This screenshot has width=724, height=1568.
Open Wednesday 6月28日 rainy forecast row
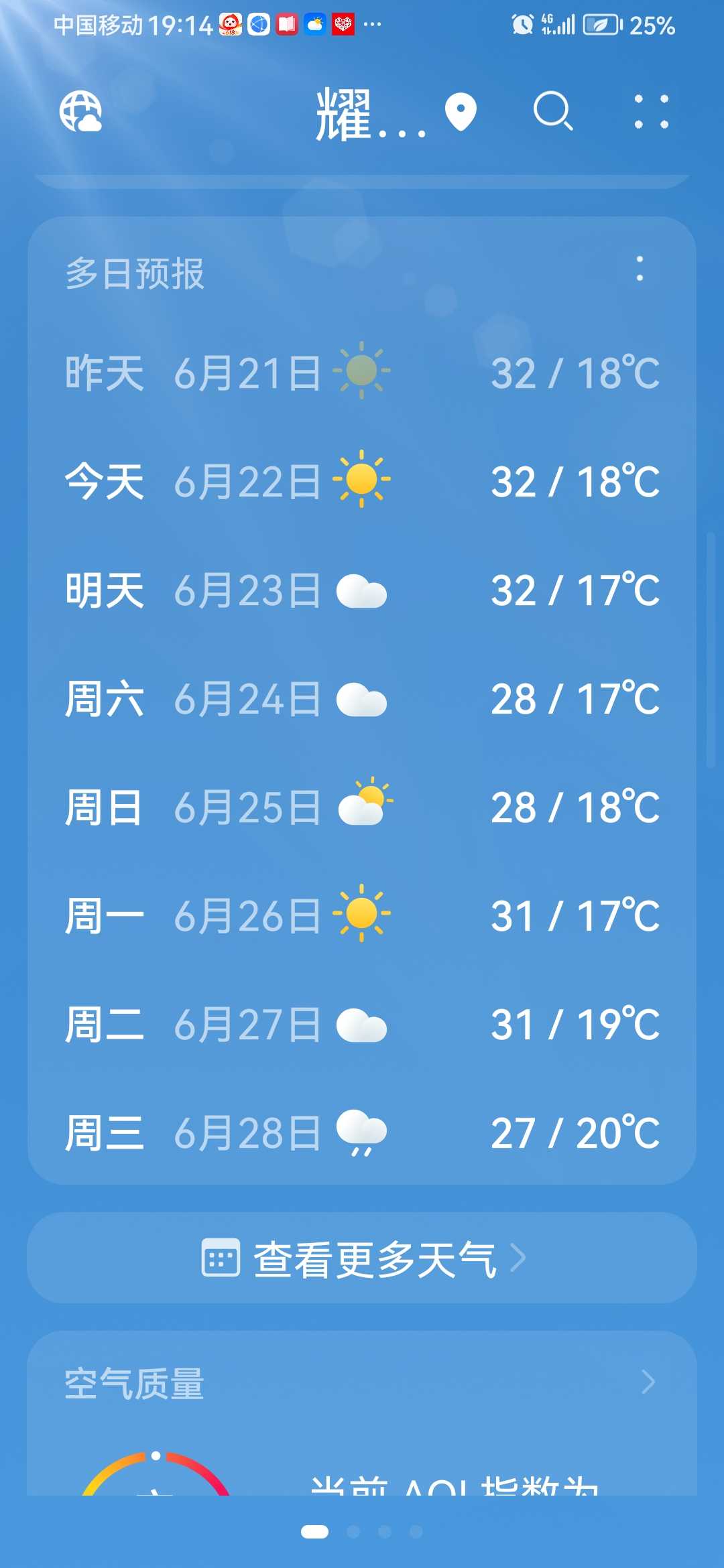coord(362,1132)
